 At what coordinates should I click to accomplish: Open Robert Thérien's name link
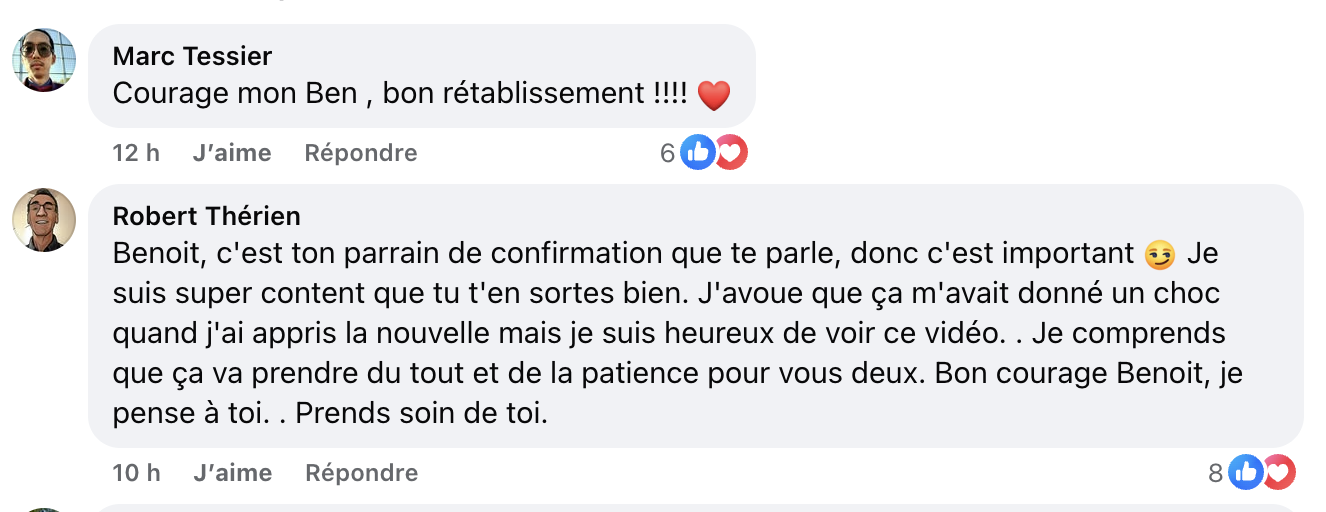[x=206, y=216]
